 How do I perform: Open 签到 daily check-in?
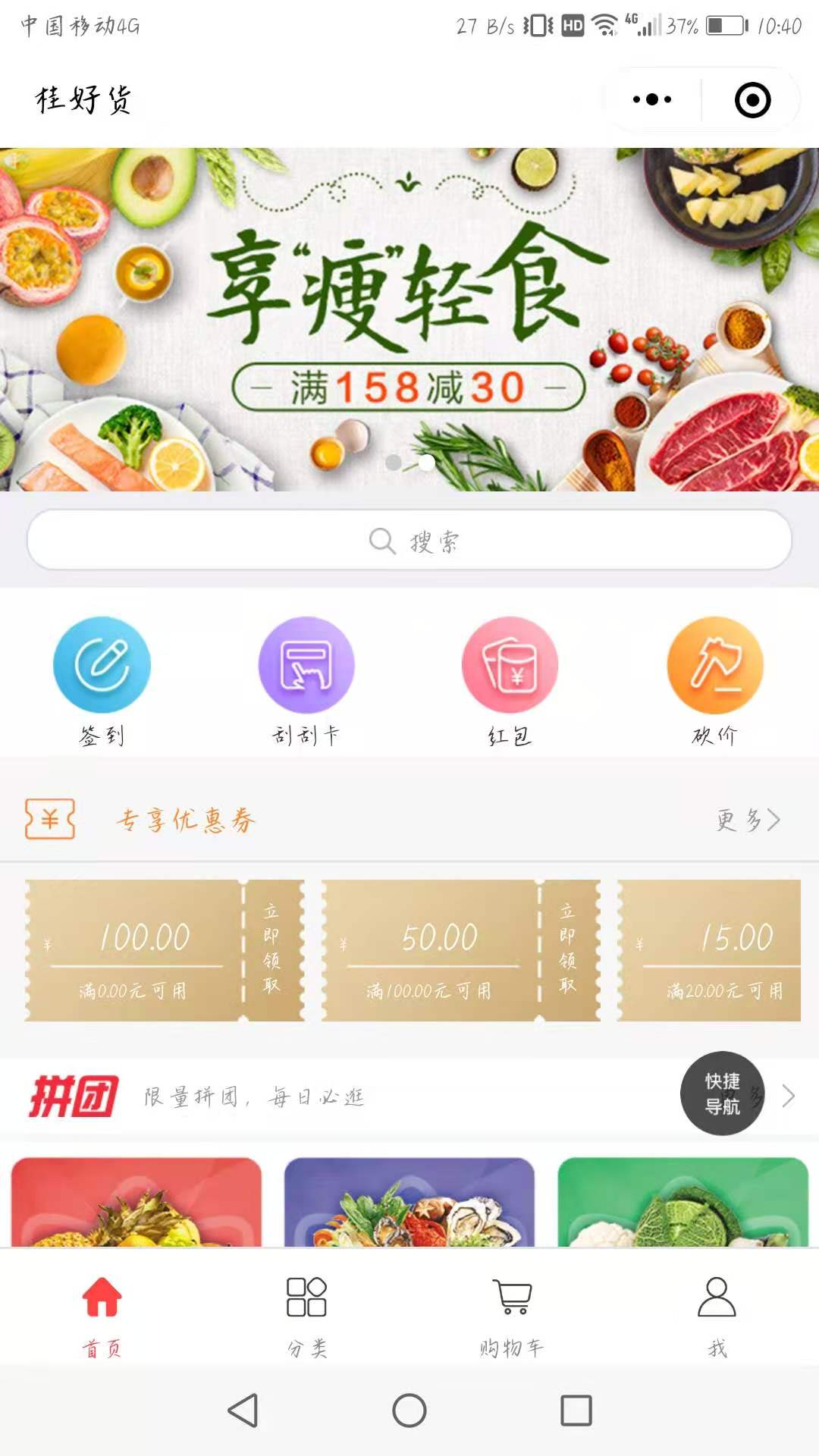102,666
